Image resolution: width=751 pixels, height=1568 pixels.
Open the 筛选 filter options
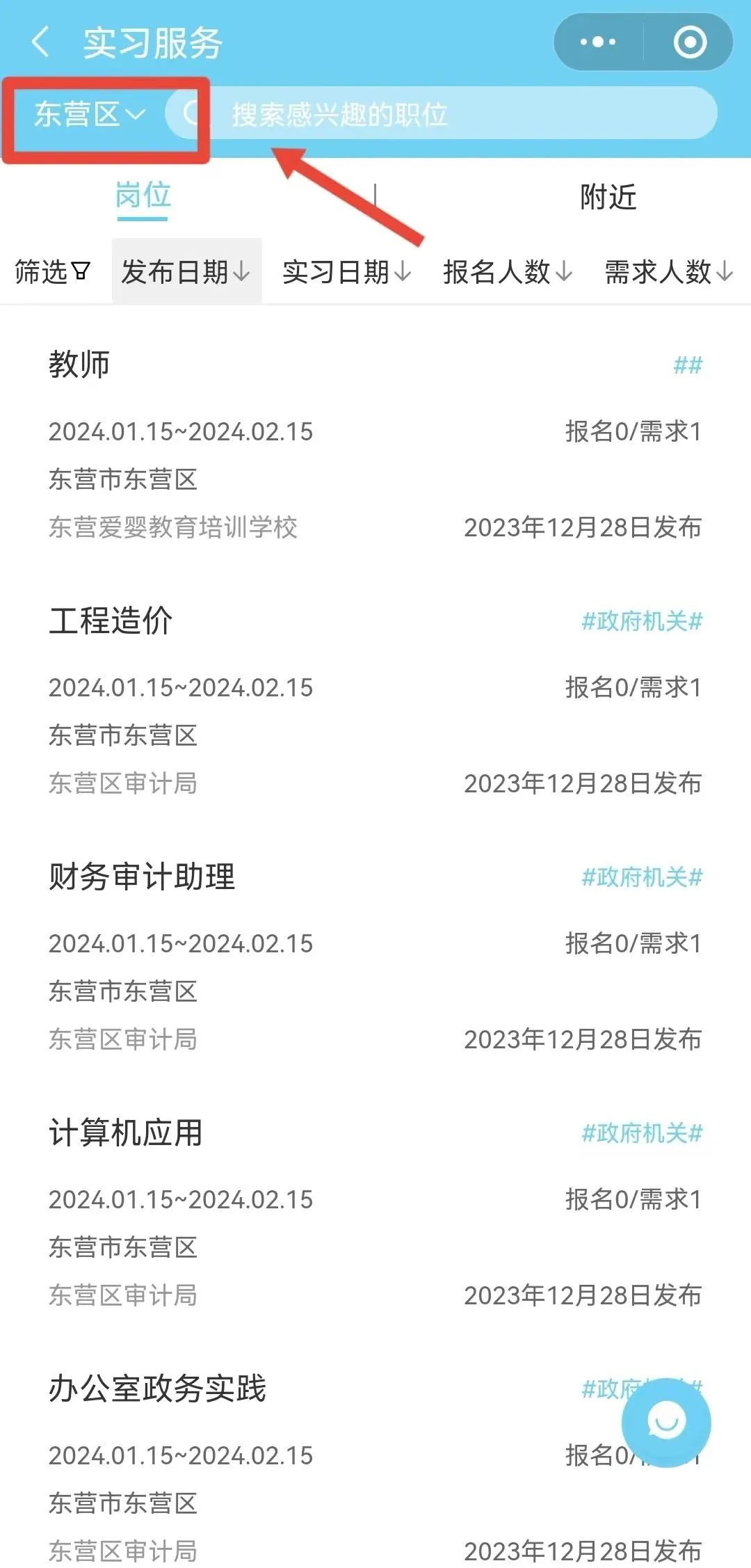52,271
